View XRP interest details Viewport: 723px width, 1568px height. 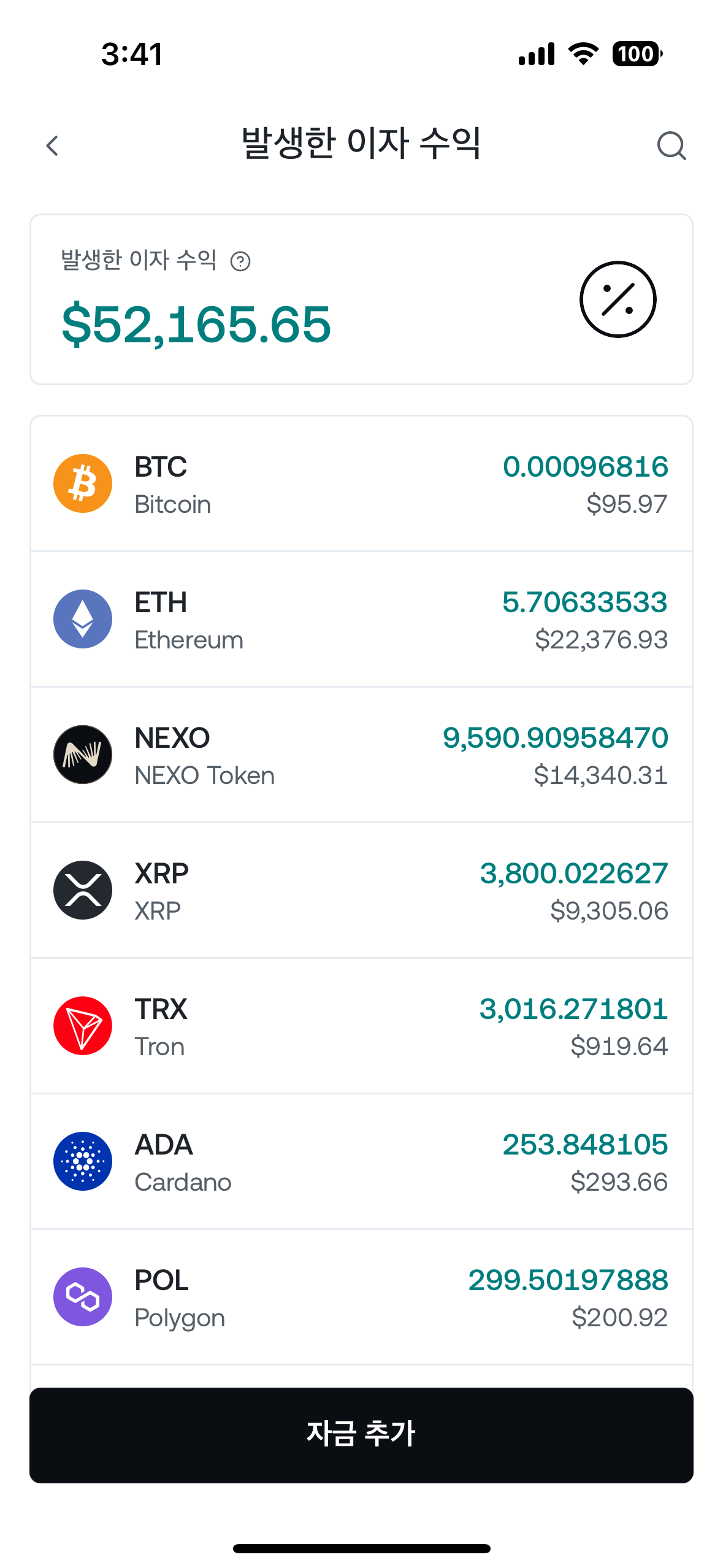click(x=361, y=891)
